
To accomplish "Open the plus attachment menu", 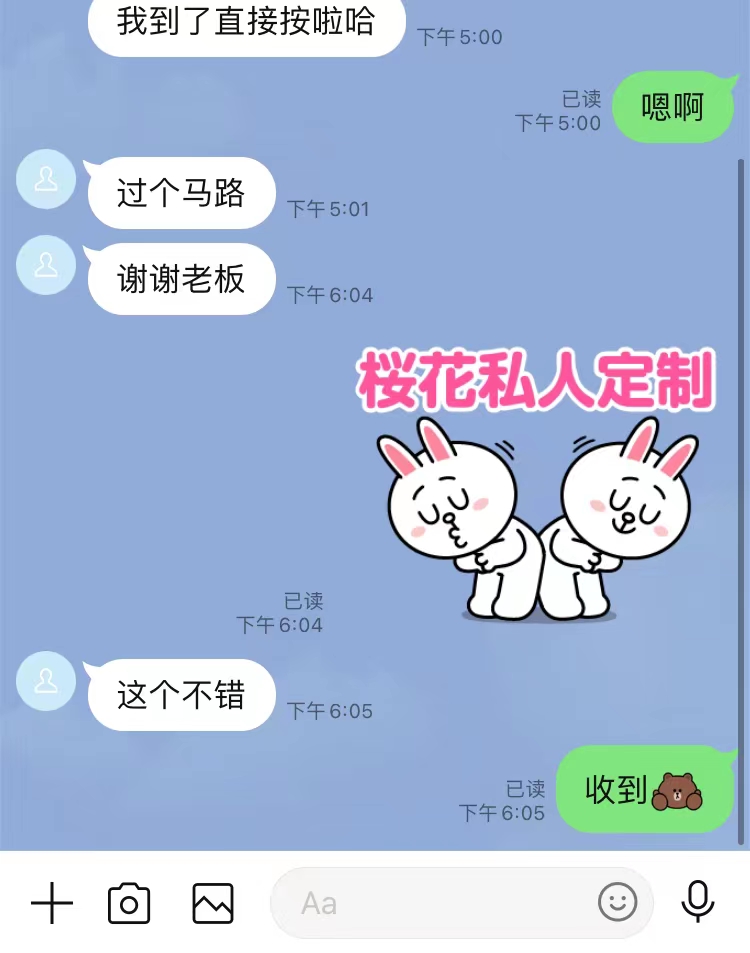I will tap(52, 904).
